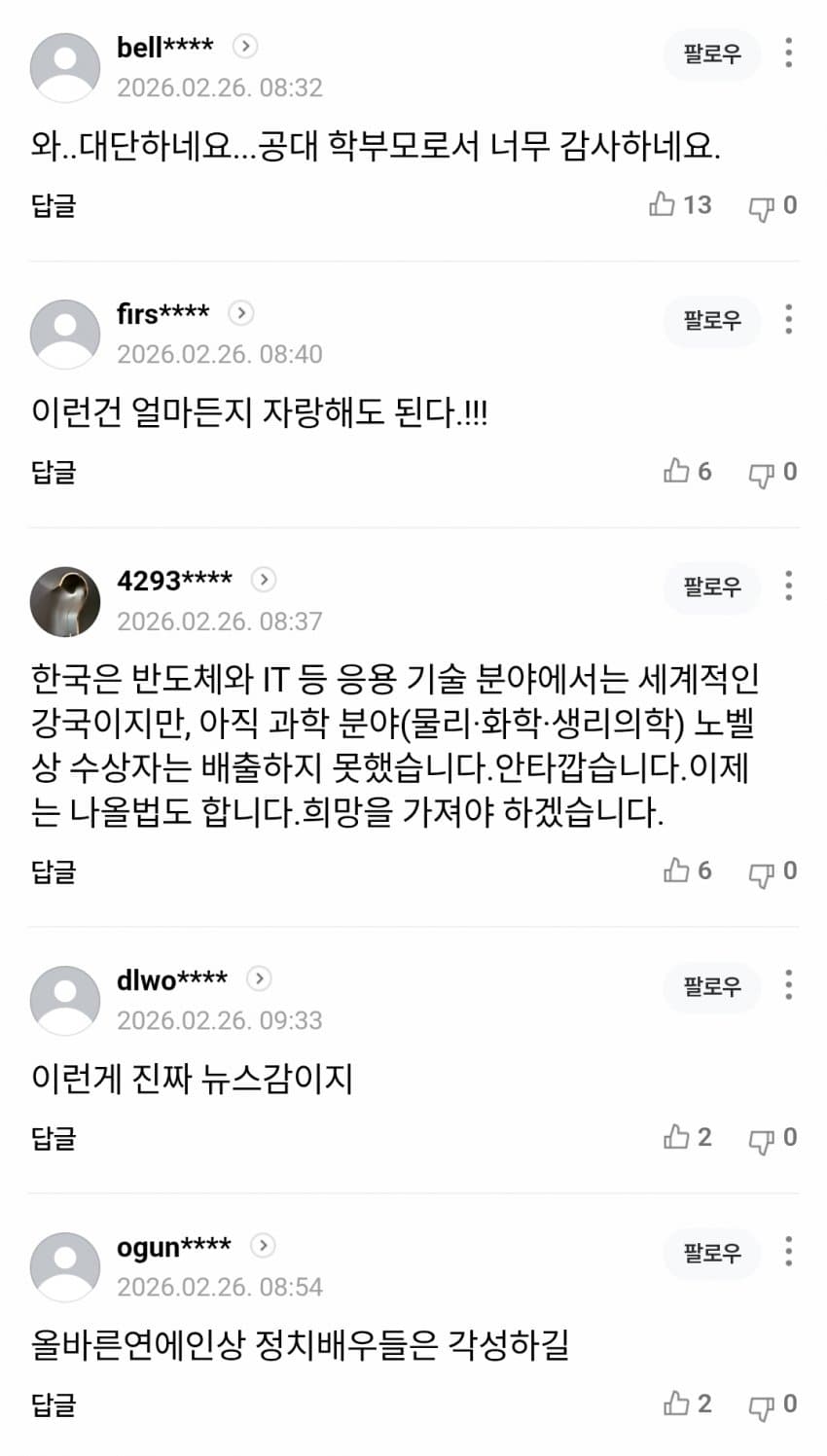Reply to 4293**** comment
The image size is (827, 1456).
(x=54, y=871)
